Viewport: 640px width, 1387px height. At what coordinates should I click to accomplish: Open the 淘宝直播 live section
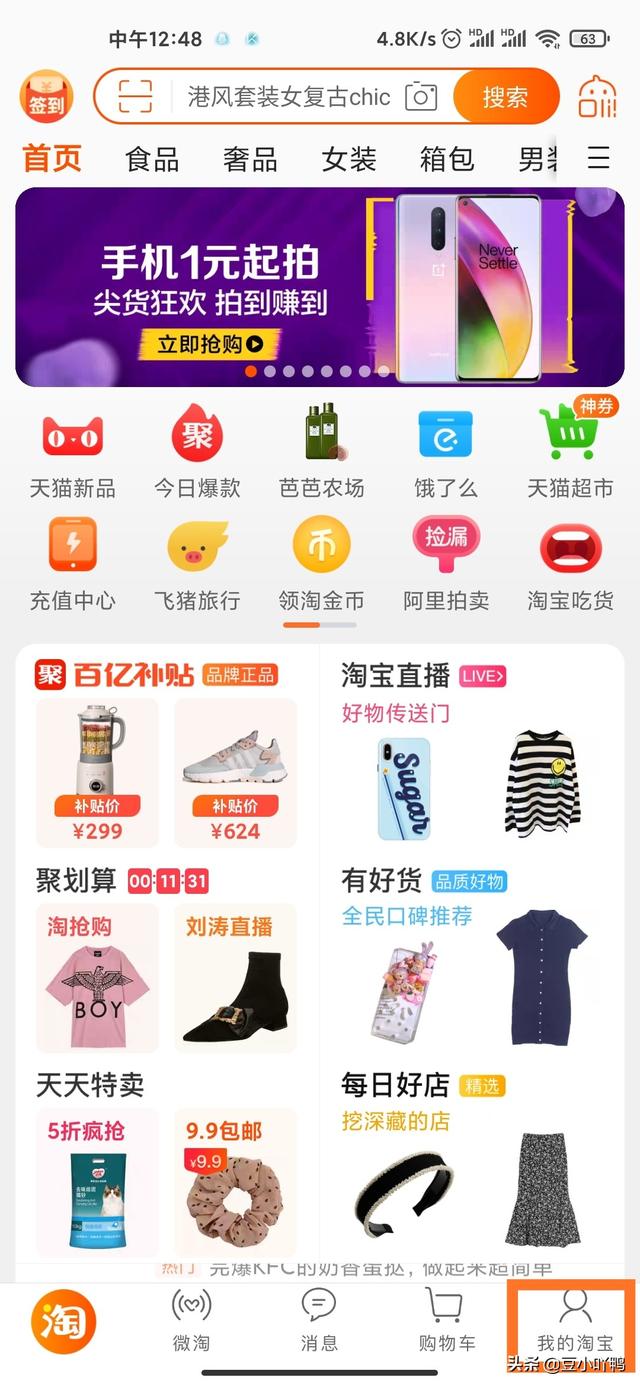(396, 676)
